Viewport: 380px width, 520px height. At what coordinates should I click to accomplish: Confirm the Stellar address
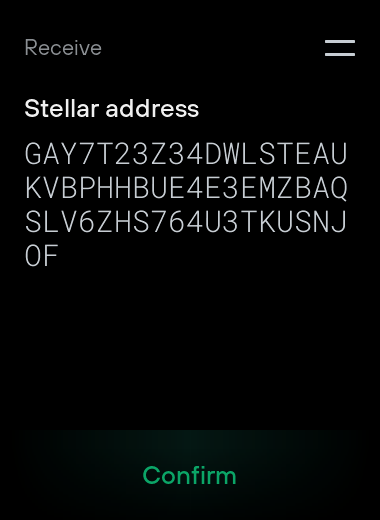190,475
